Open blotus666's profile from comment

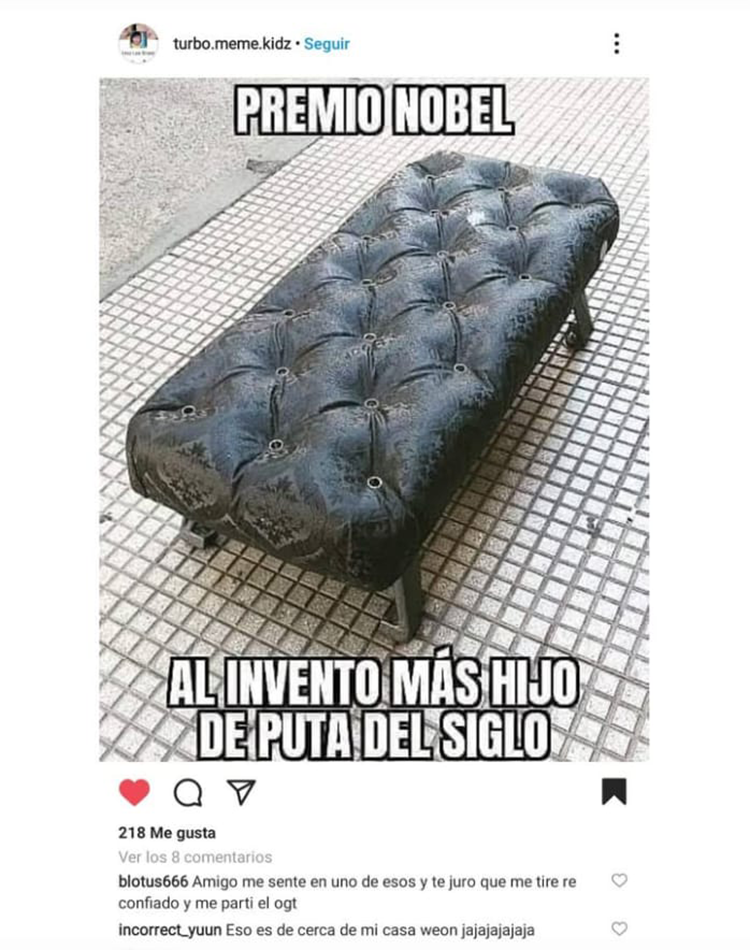(x=152, y=882)
